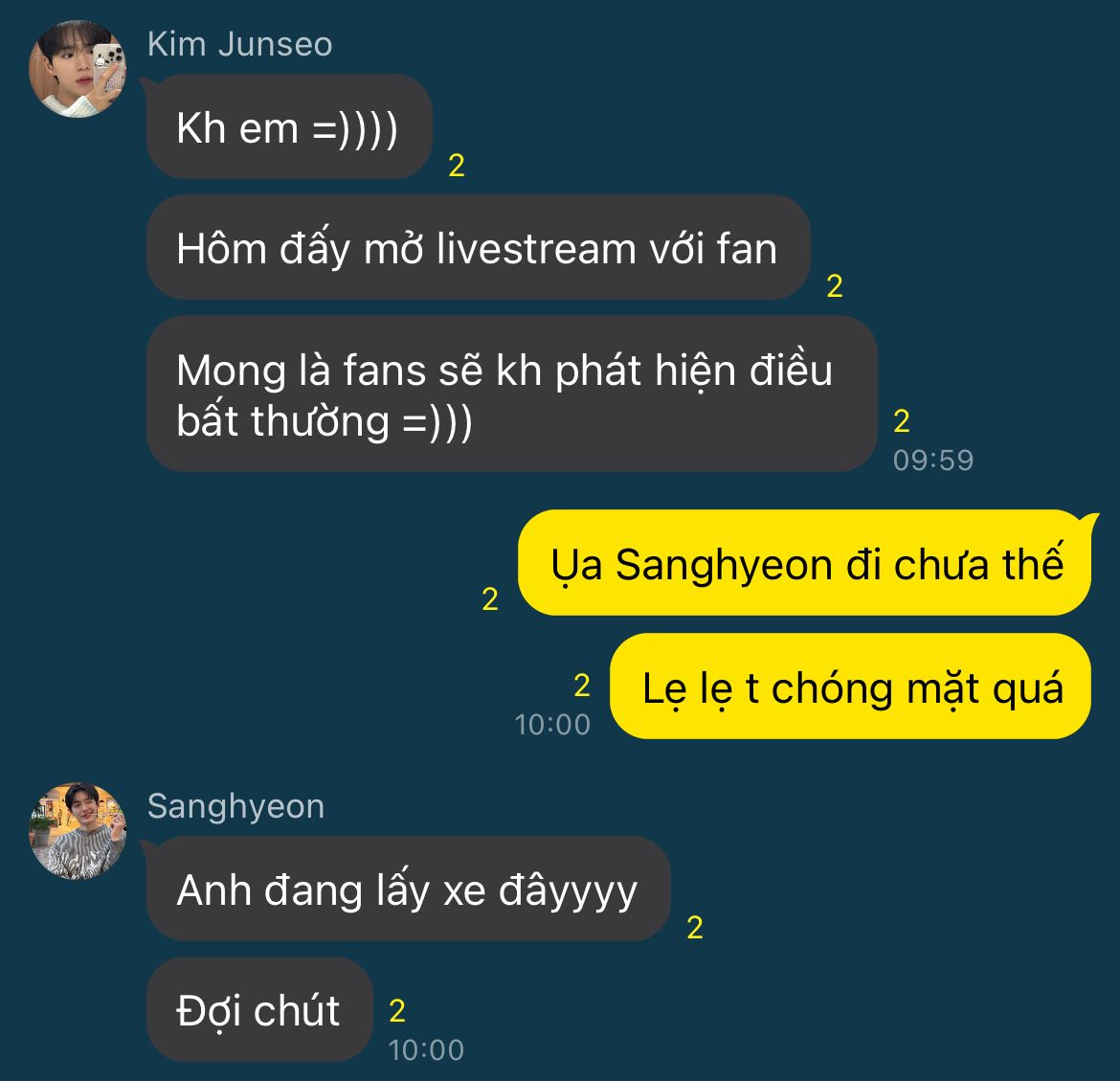This screenshot has height=1081, width=1120.
Task: Open Kim Junseo's profile picture
Action: pyautogui.click(x=78, y=69)
